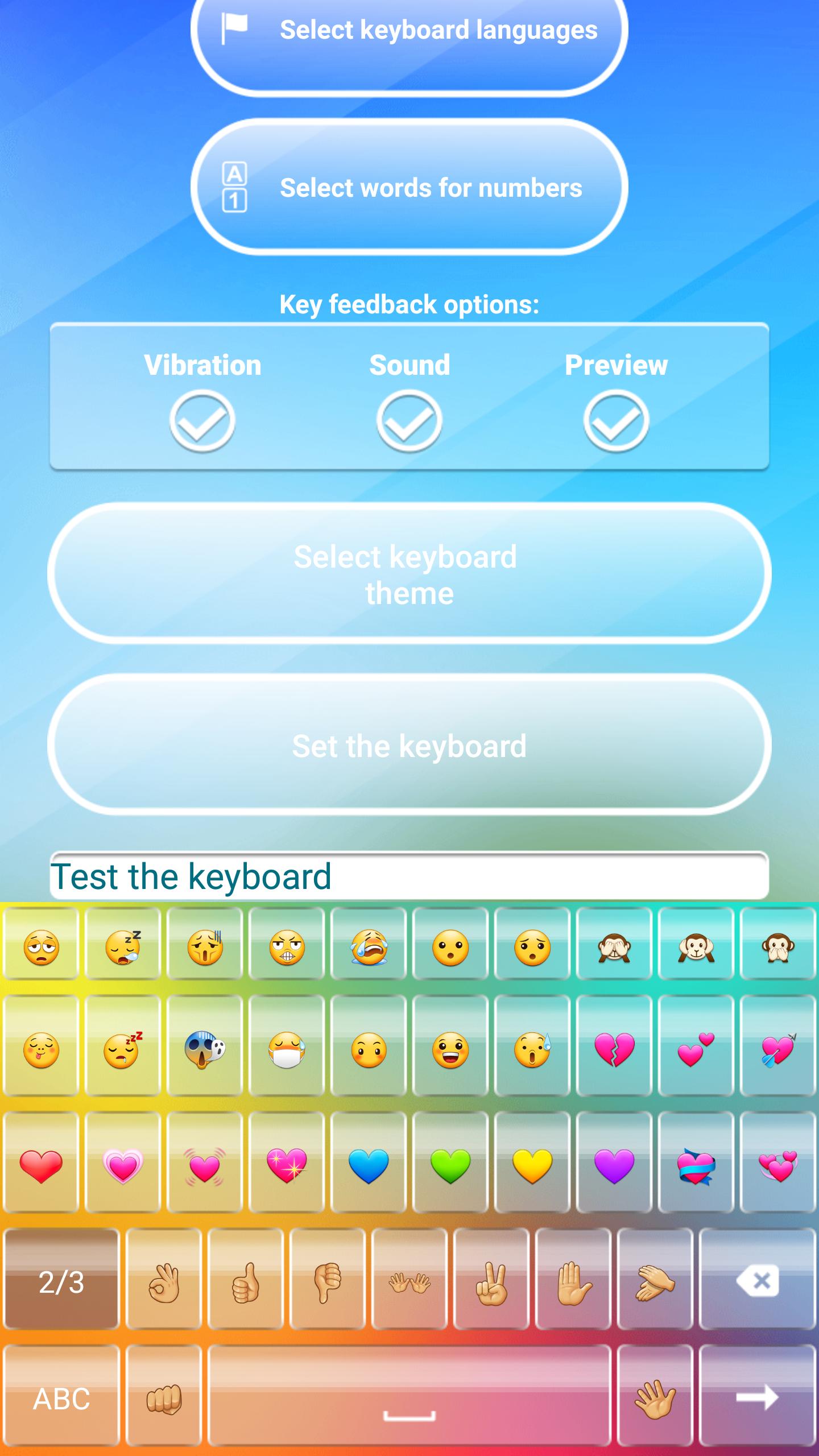Screen dimensions: 819x1456
Task: Toggle the Vibration checkbox
Action: [x=202, y=421]
